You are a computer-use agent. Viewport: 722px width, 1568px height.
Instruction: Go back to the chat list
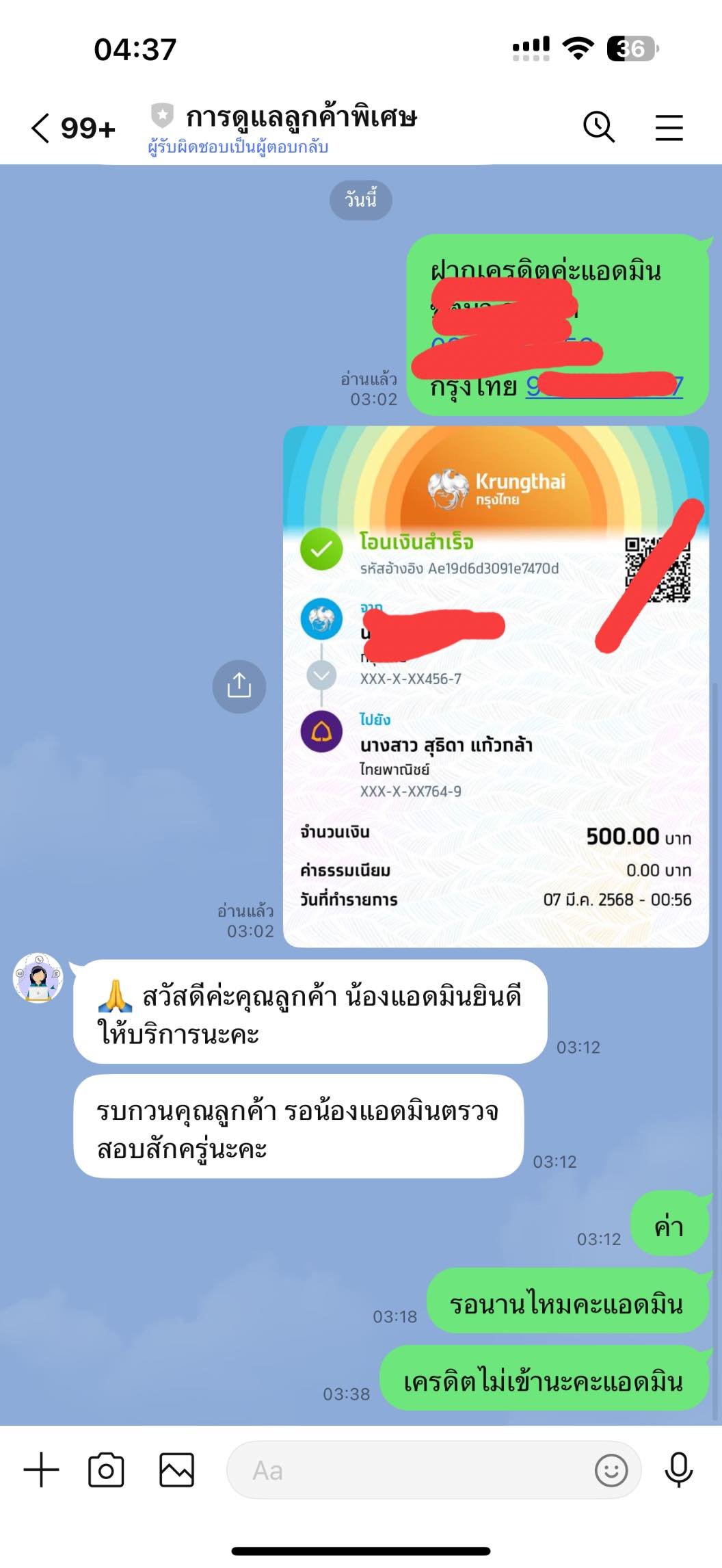tap(41, 128)
